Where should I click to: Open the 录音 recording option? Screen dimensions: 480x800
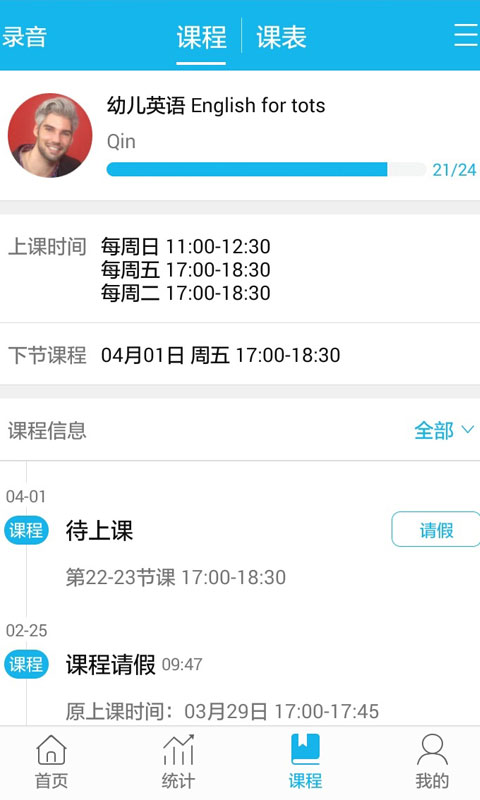click(24, 37)
